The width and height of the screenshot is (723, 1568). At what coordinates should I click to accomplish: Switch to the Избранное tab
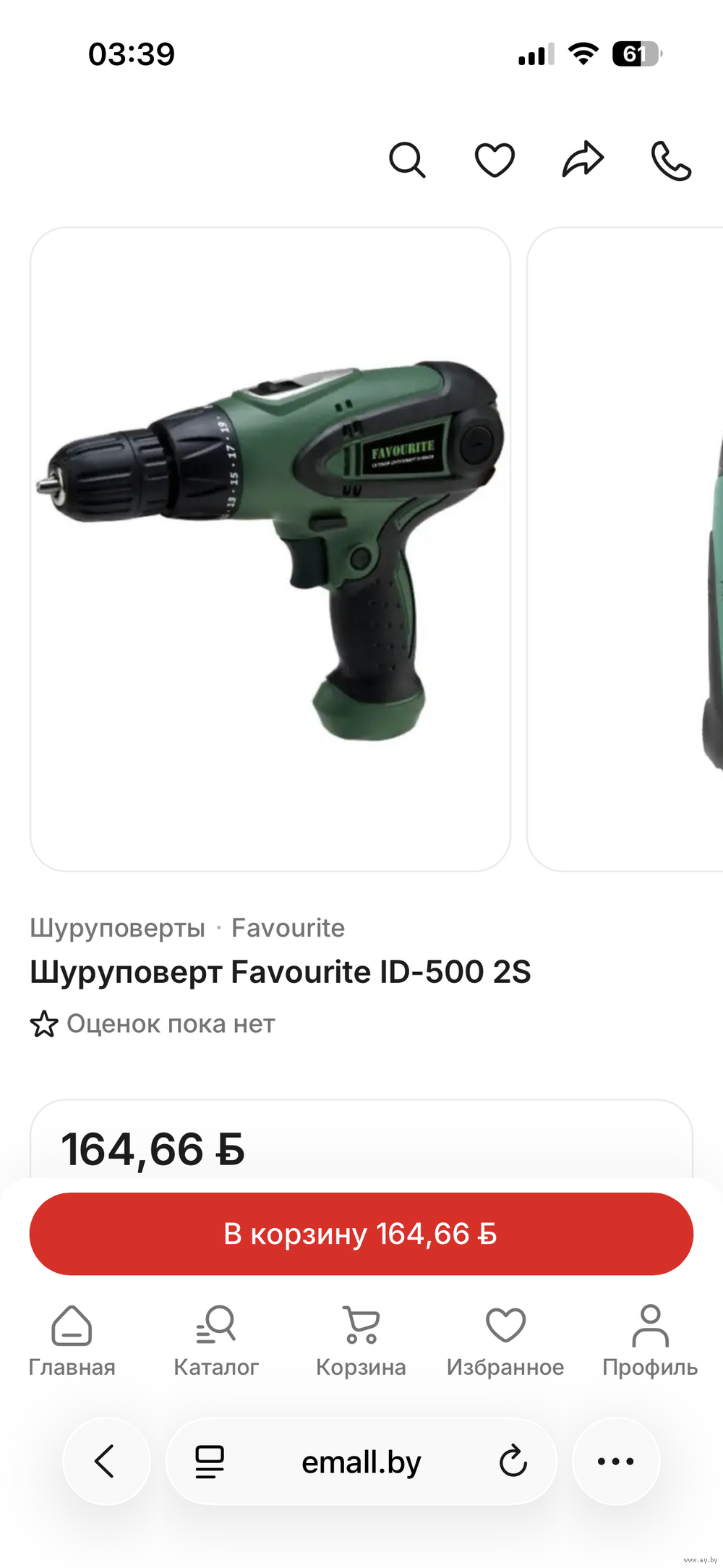pos(505,1340)
